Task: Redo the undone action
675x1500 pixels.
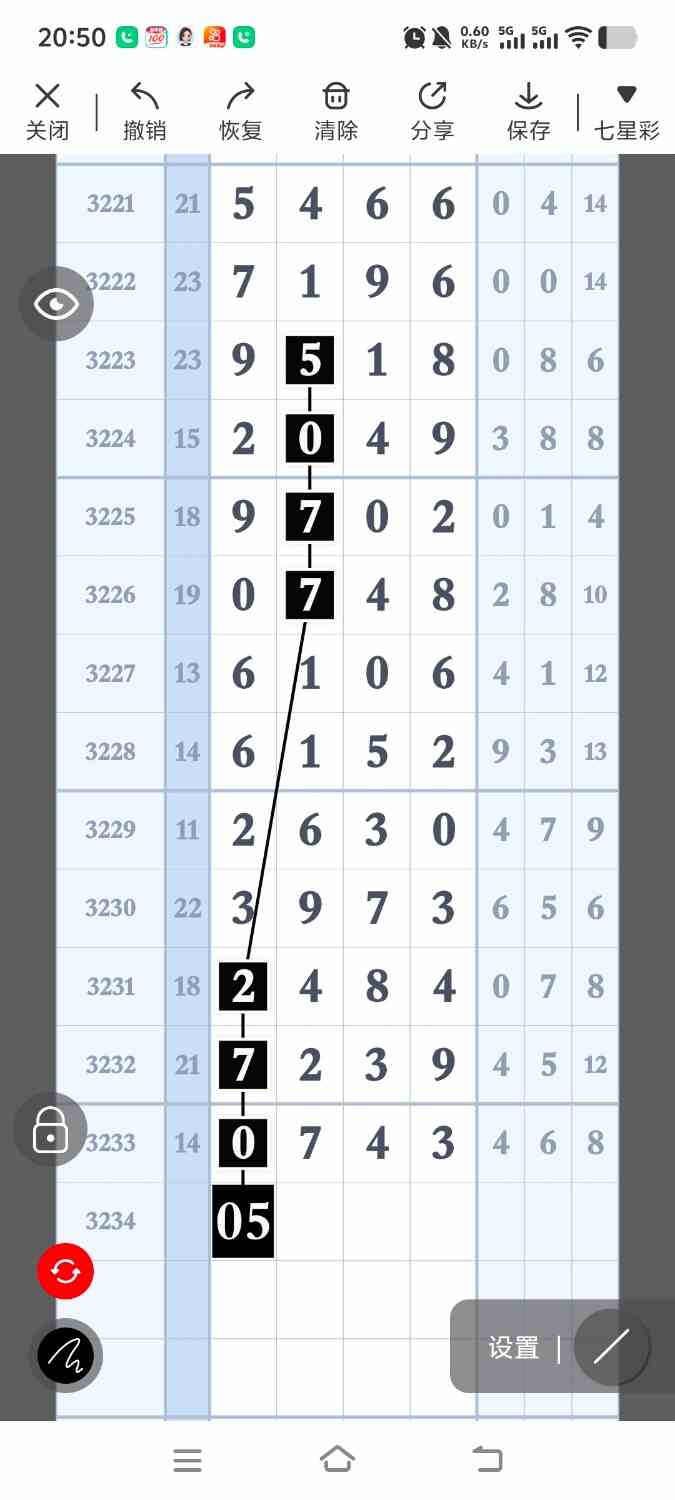Action: click(240, 111)
